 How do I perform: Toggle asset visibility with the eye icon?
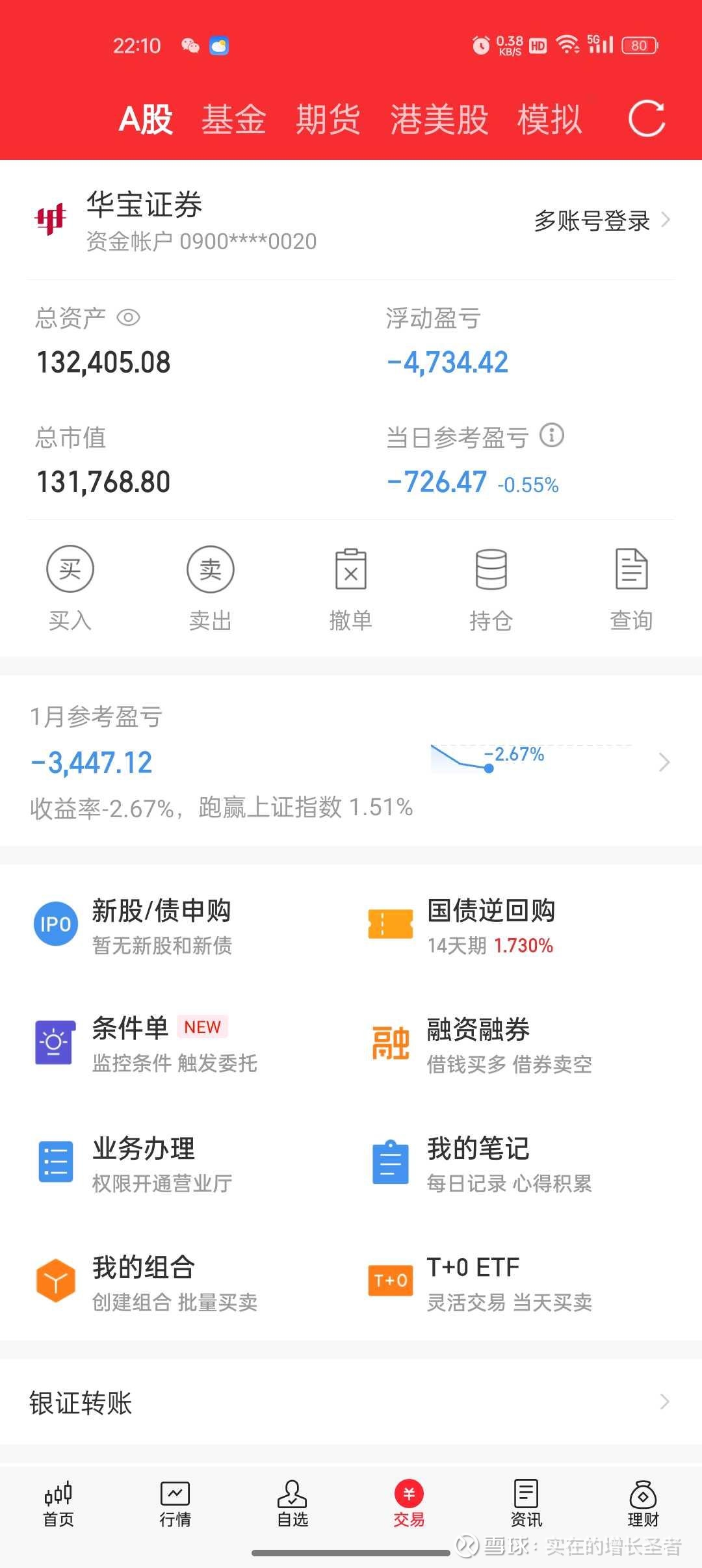click(129, 319)
